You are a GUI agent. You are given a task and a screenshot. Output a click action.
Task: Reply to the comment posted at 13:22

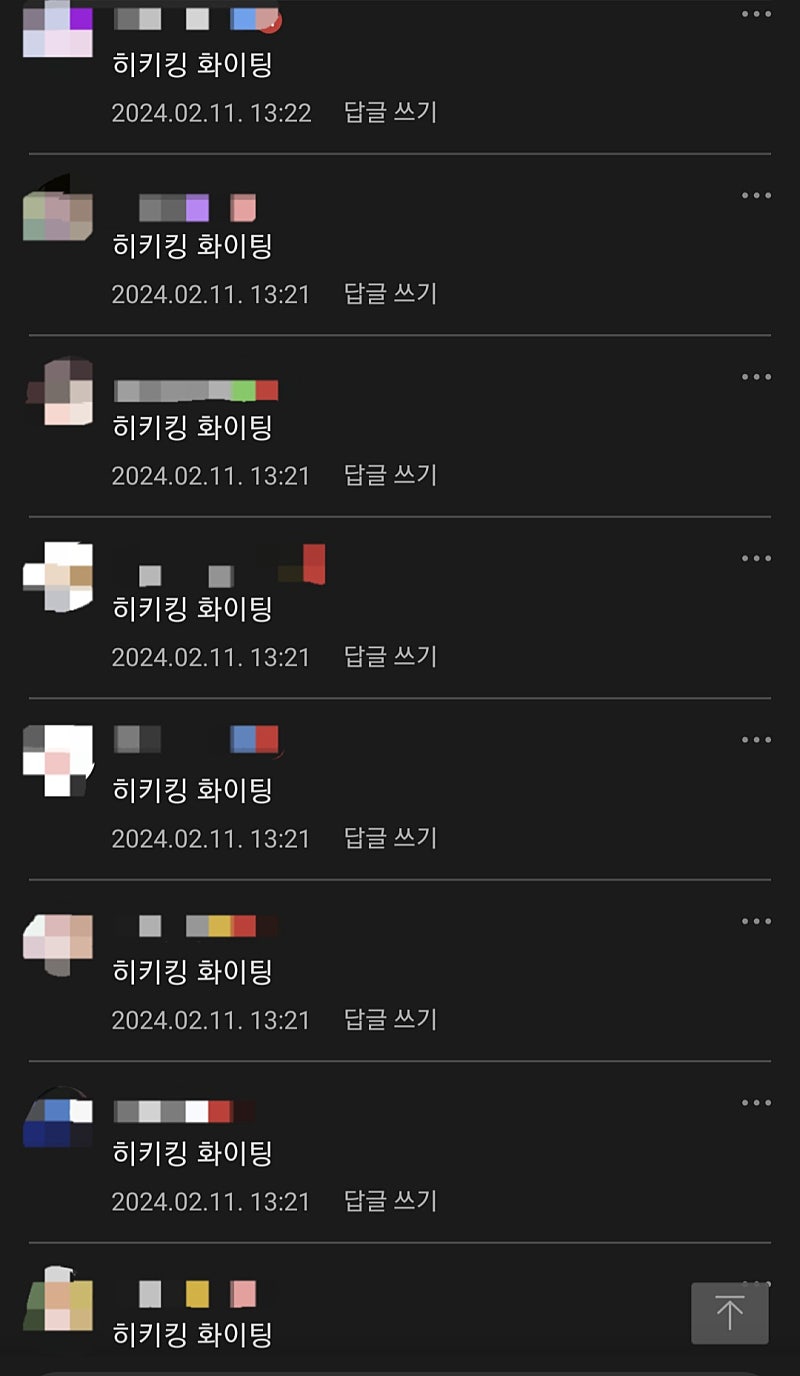point(391,112)
